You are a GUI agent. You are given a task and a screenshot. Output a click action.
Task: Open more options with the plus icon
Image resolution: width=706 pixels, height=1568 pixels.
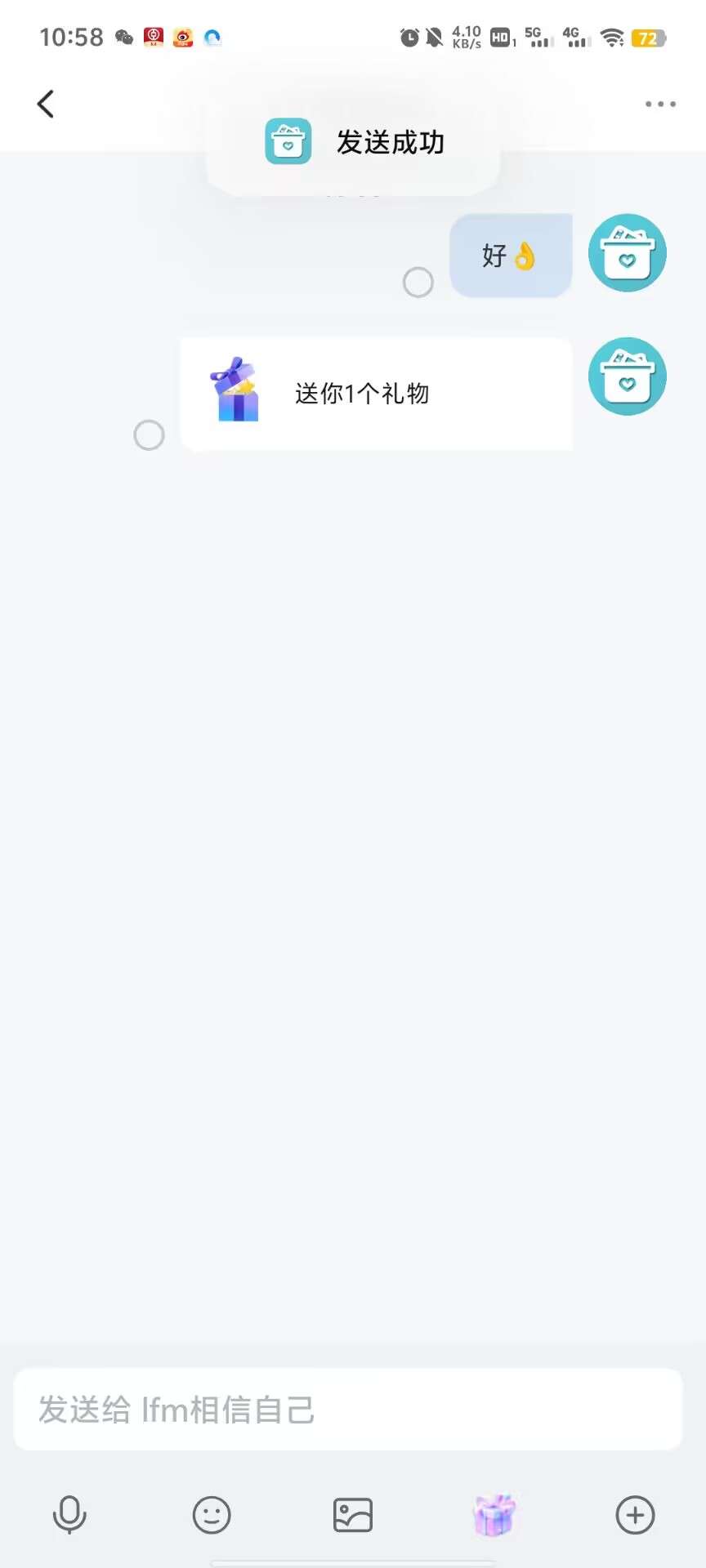[x=635, y=1515]
